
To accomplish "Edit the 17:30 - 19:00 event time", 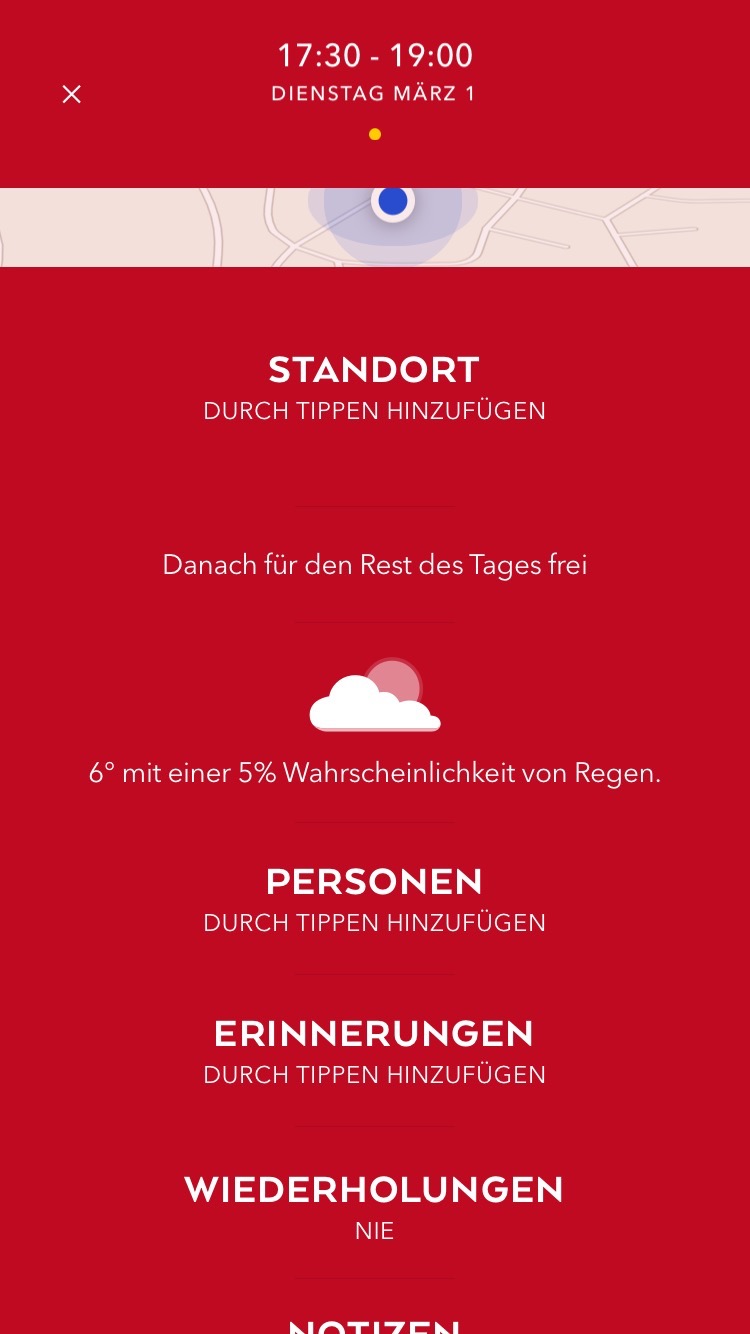I will pos(375,55).
